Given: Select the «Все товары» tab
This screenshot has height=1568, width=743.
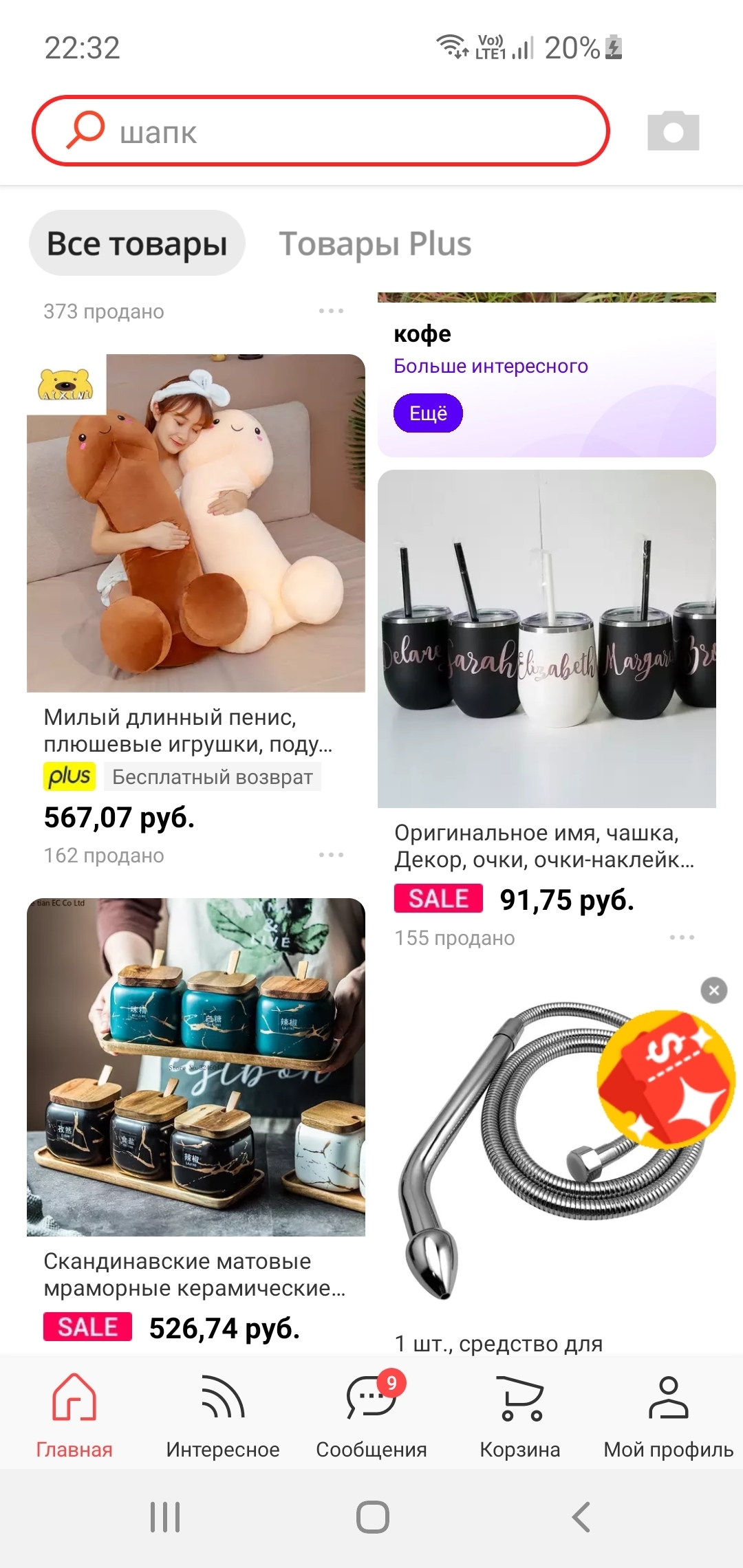Looking at the screenshot, I should 137,243.
